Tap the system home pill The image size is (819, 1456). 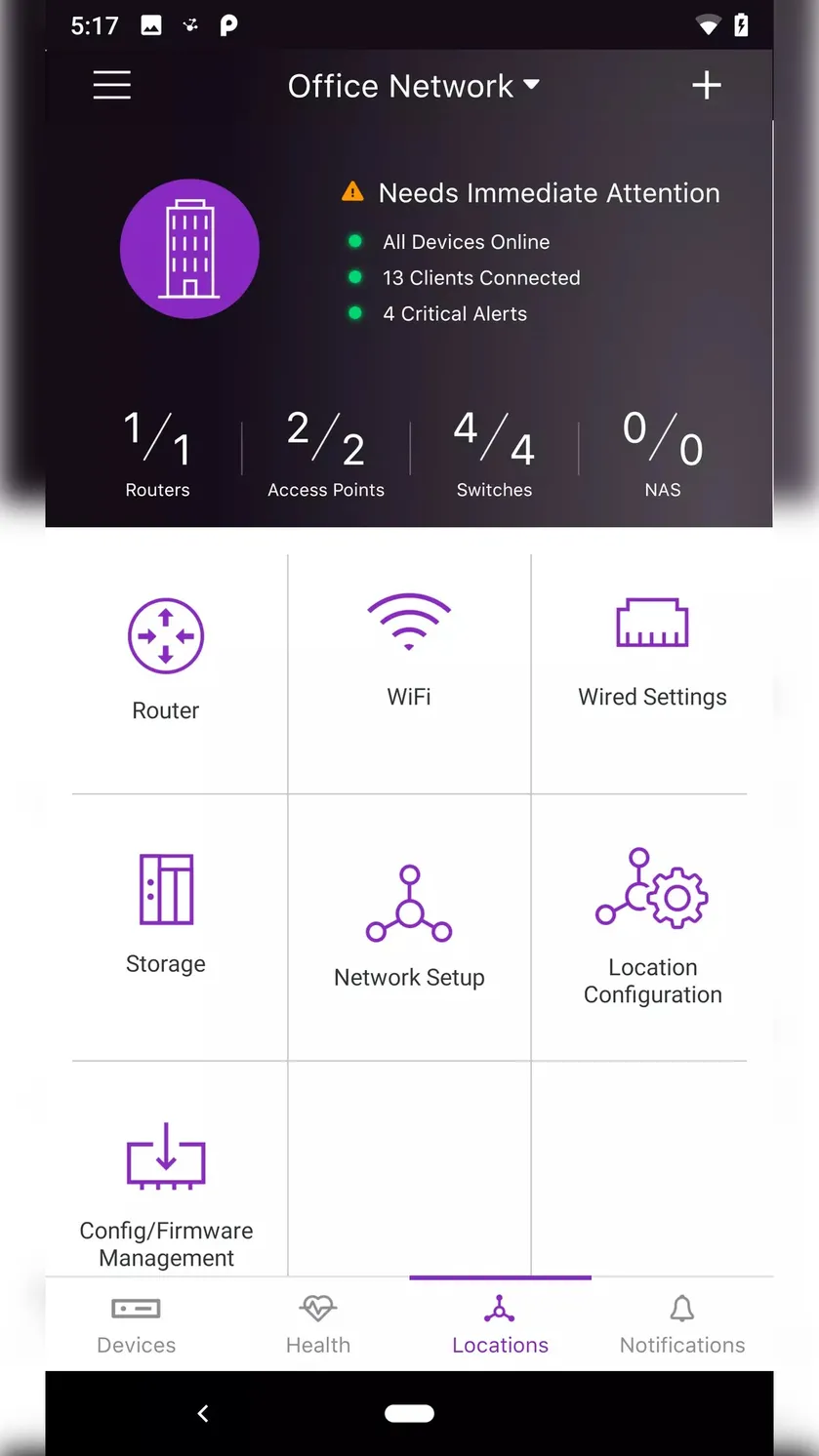click(x=409, y=1413)
